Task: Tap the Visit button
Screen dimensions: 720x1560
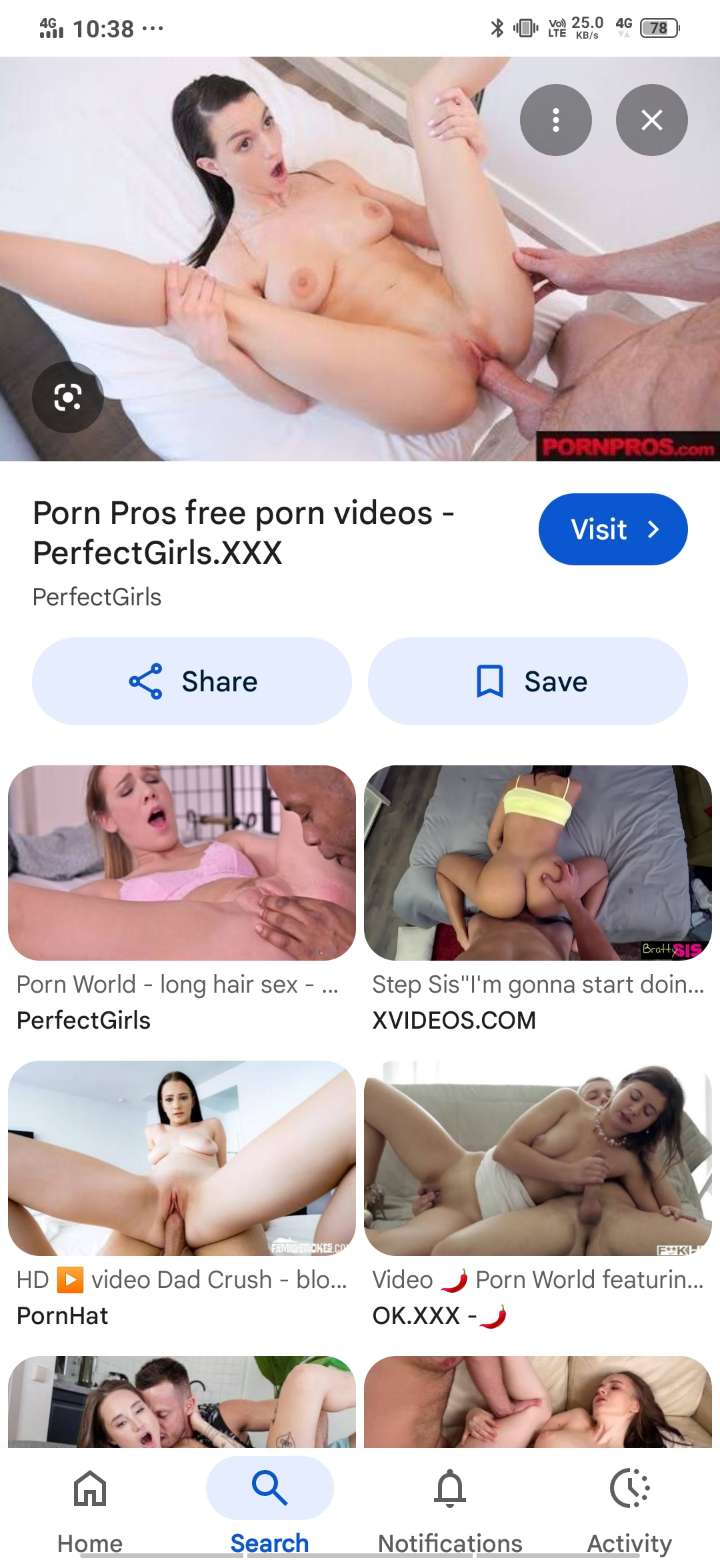Action: click(612, 529)
